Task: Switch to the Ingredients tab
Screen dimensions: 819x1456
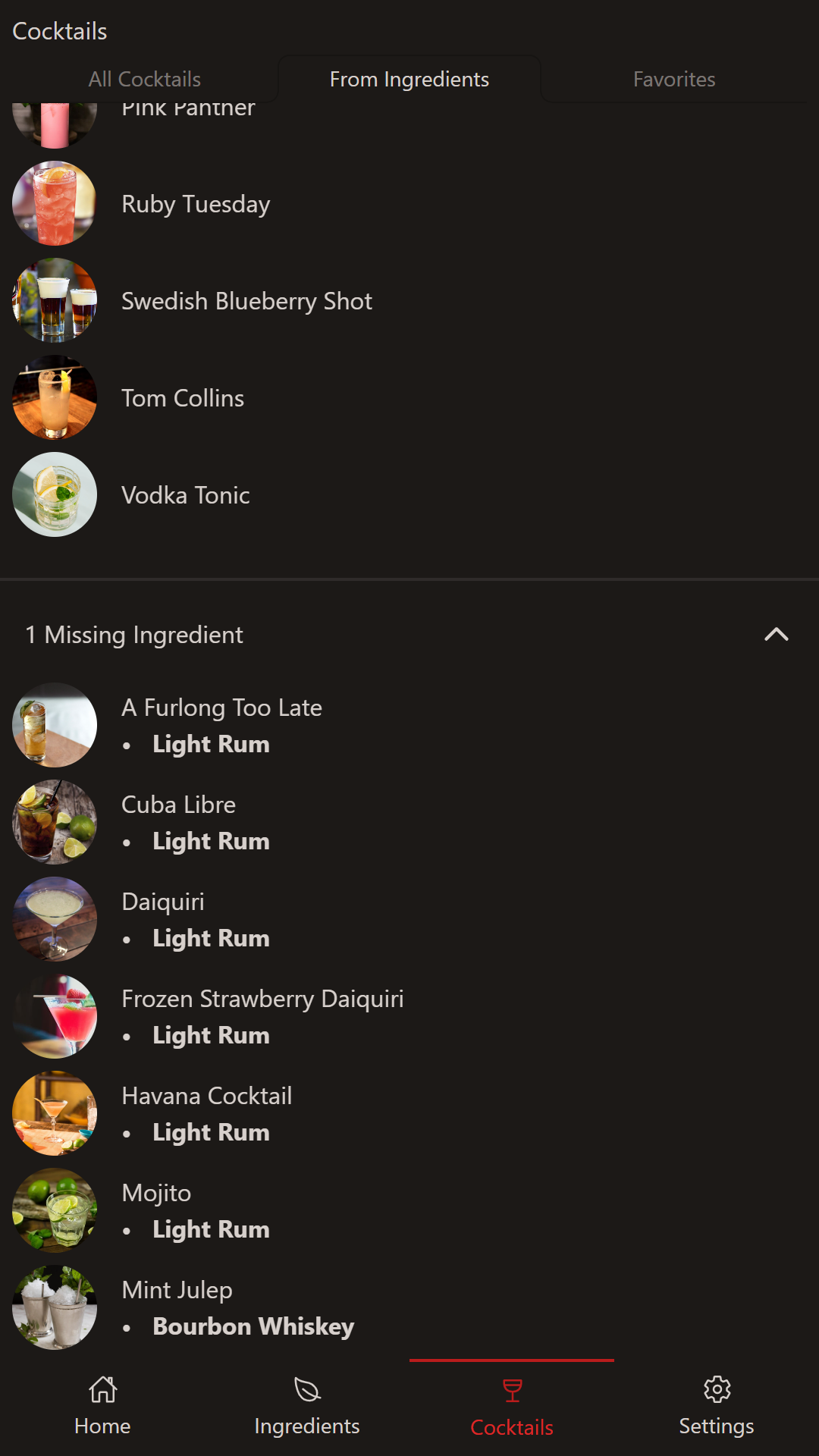Action: point(307,1407)
